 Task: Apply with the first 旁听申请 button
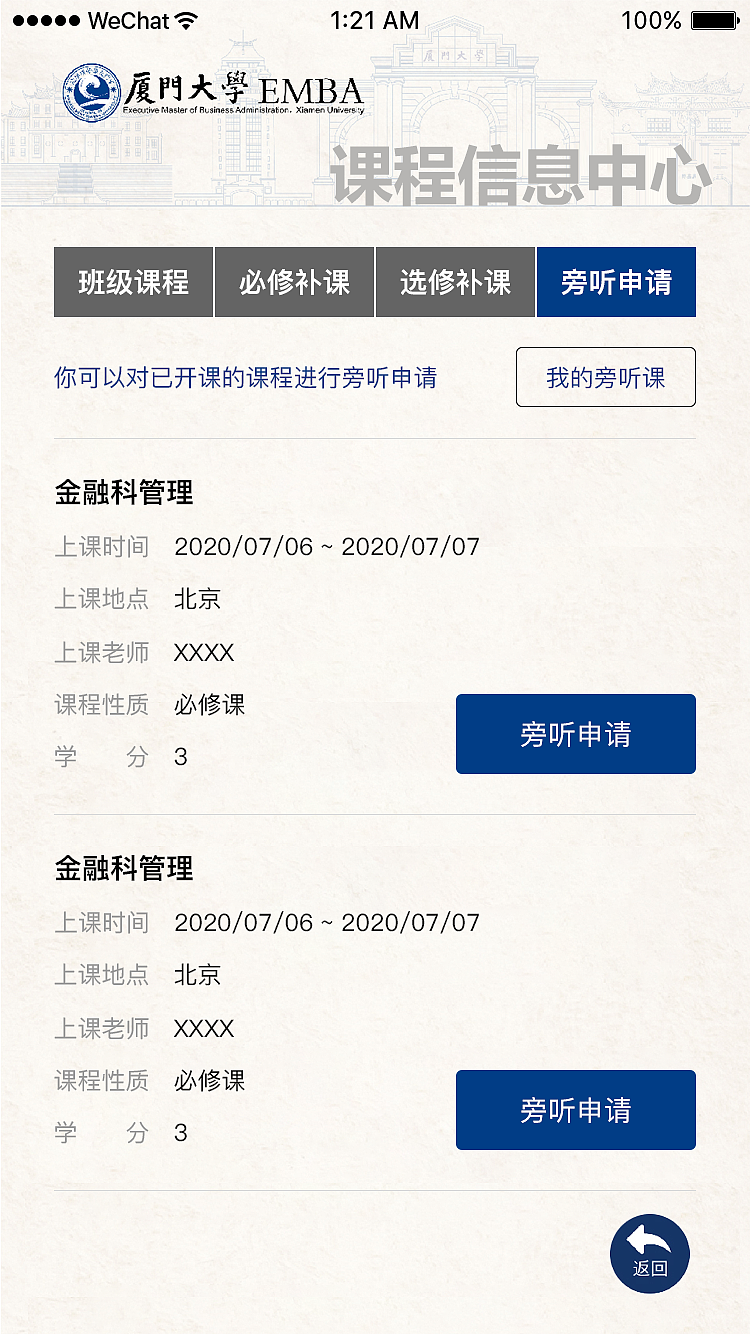575,733
